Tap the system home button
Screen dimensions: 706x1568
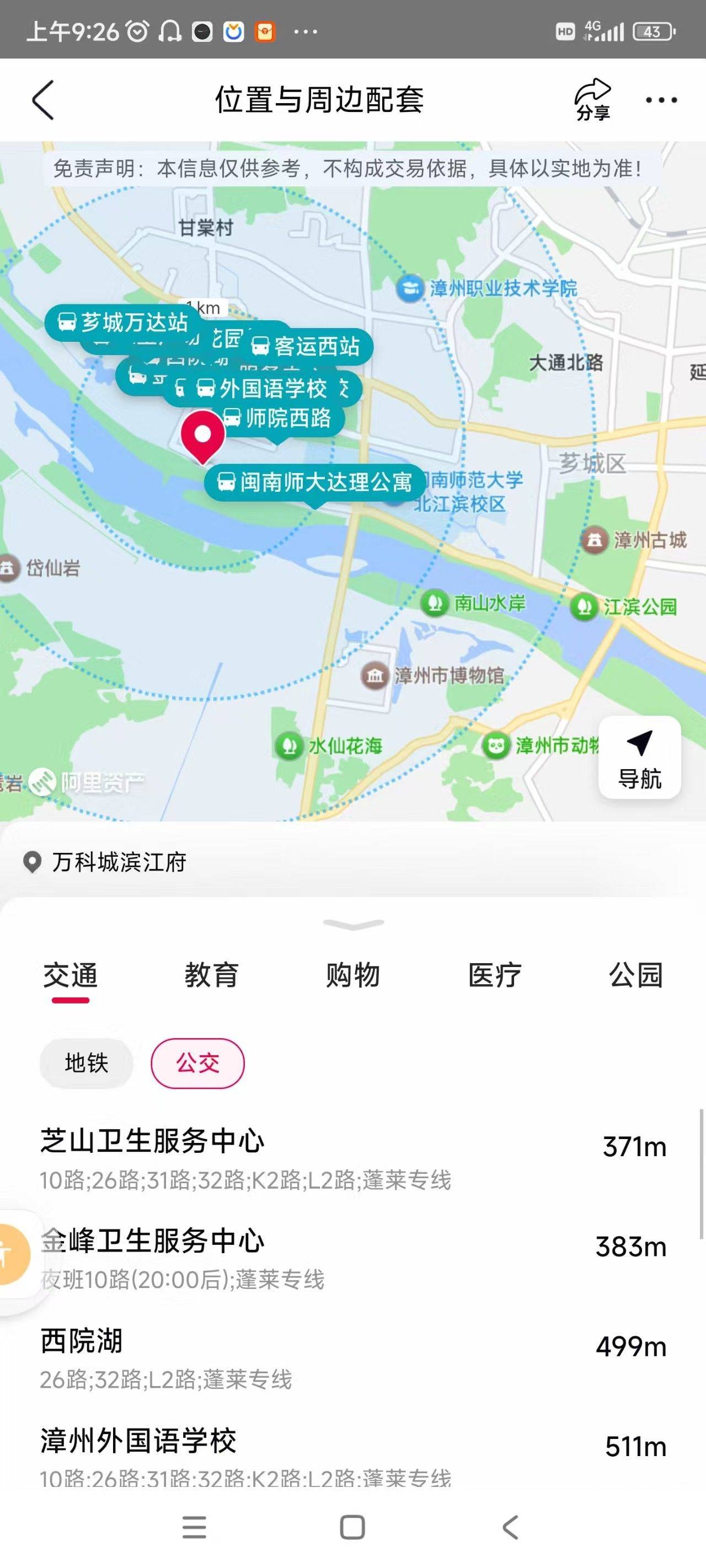click(352, 1527)
